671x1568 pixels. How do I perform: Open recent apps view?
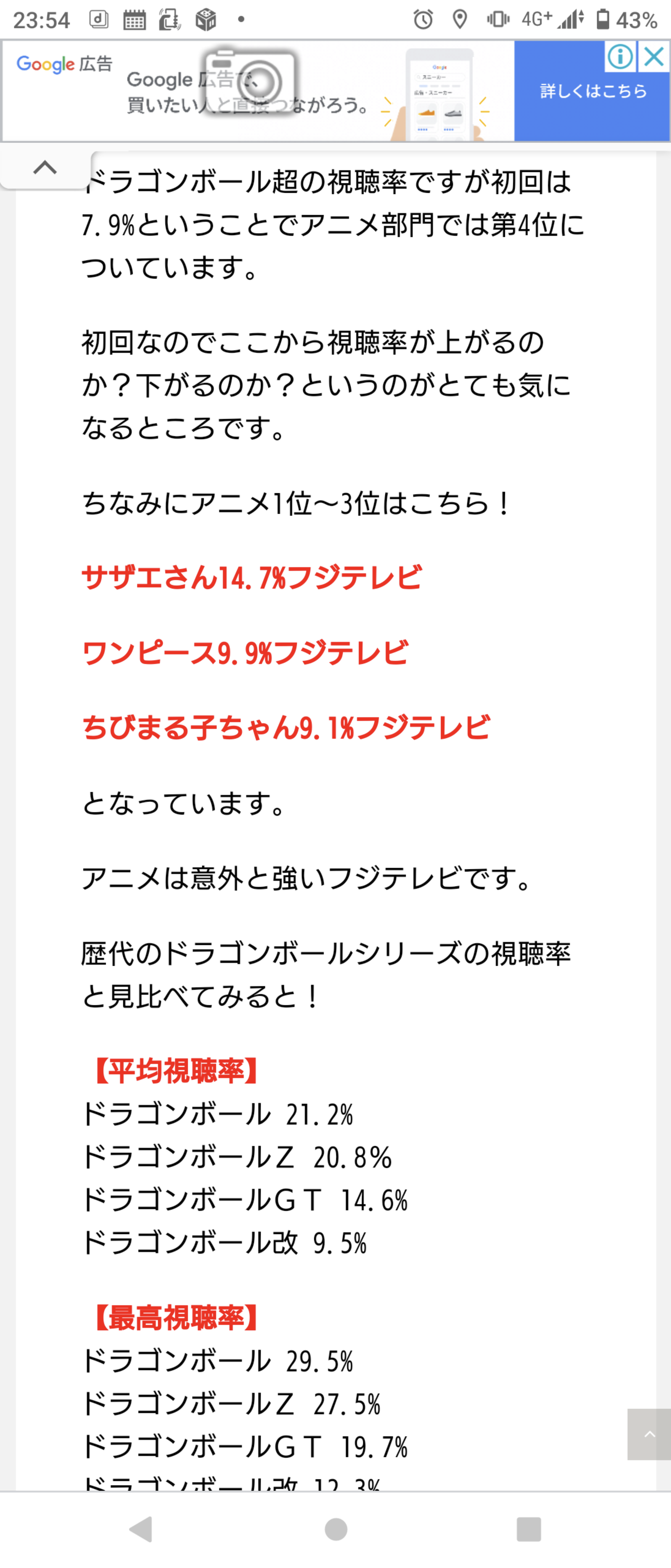[x=528, y=1528]
